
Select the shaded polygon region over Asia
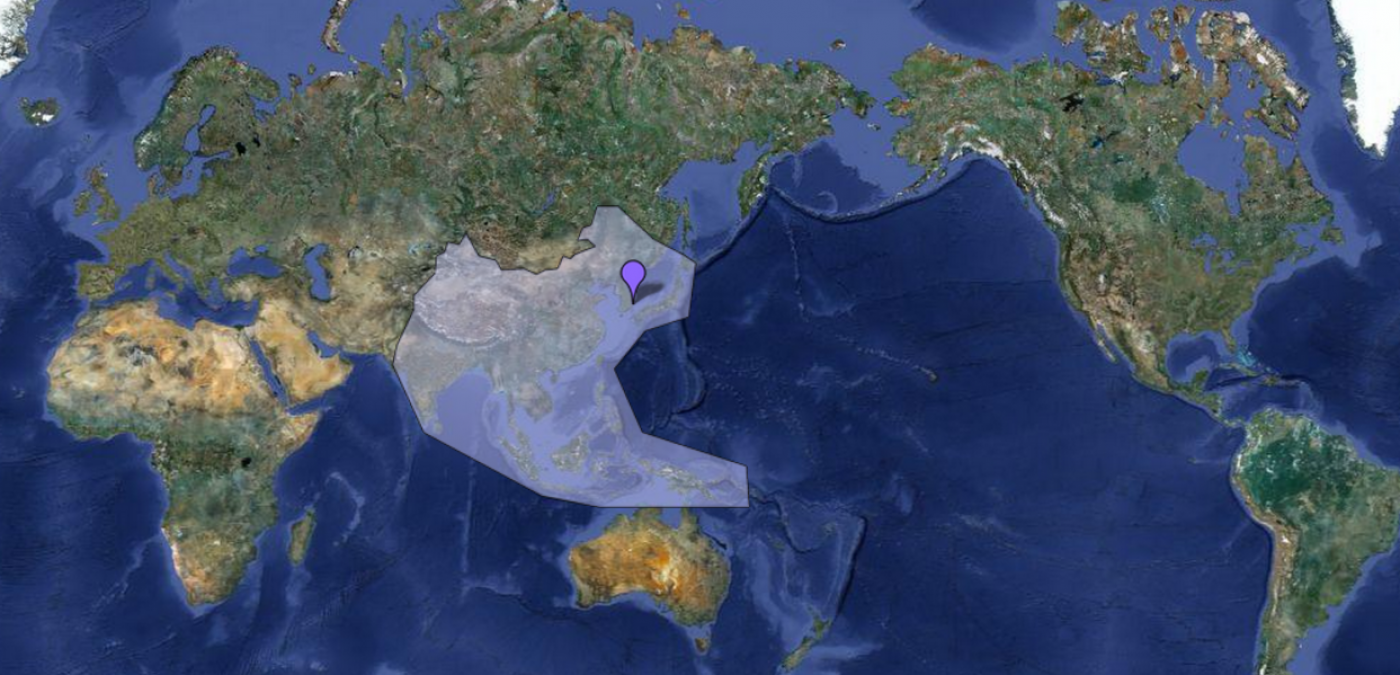520,360
